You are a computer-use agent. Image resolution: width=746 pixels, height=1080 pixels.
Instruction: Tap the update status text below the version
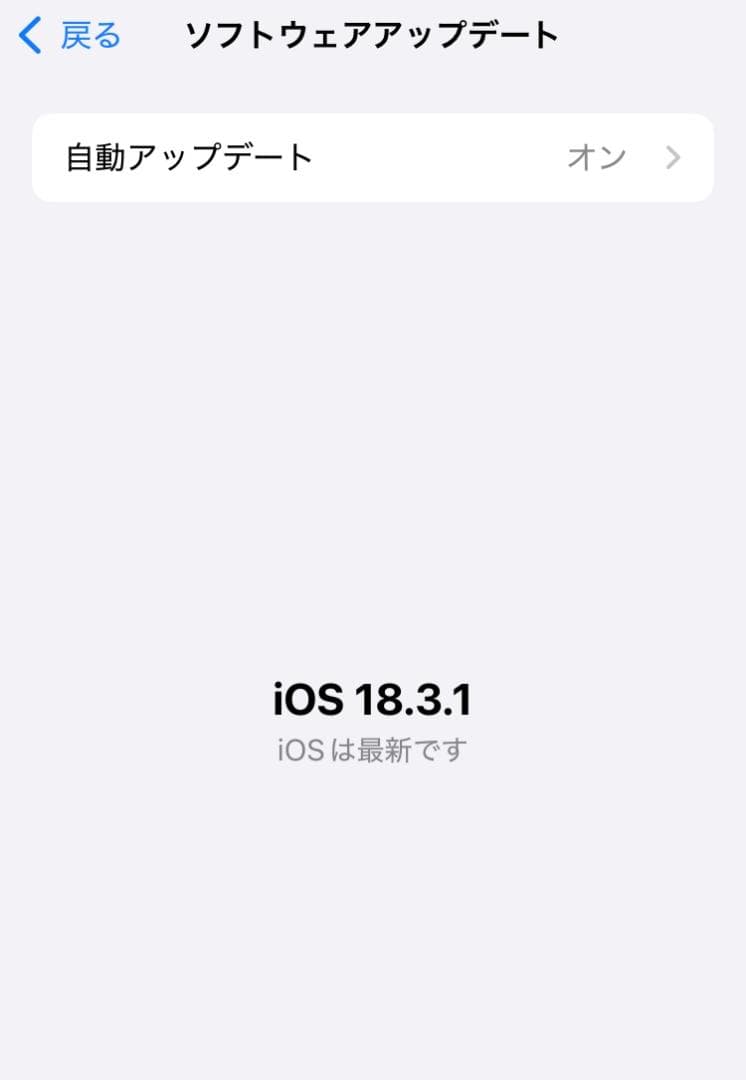point(372,750)
